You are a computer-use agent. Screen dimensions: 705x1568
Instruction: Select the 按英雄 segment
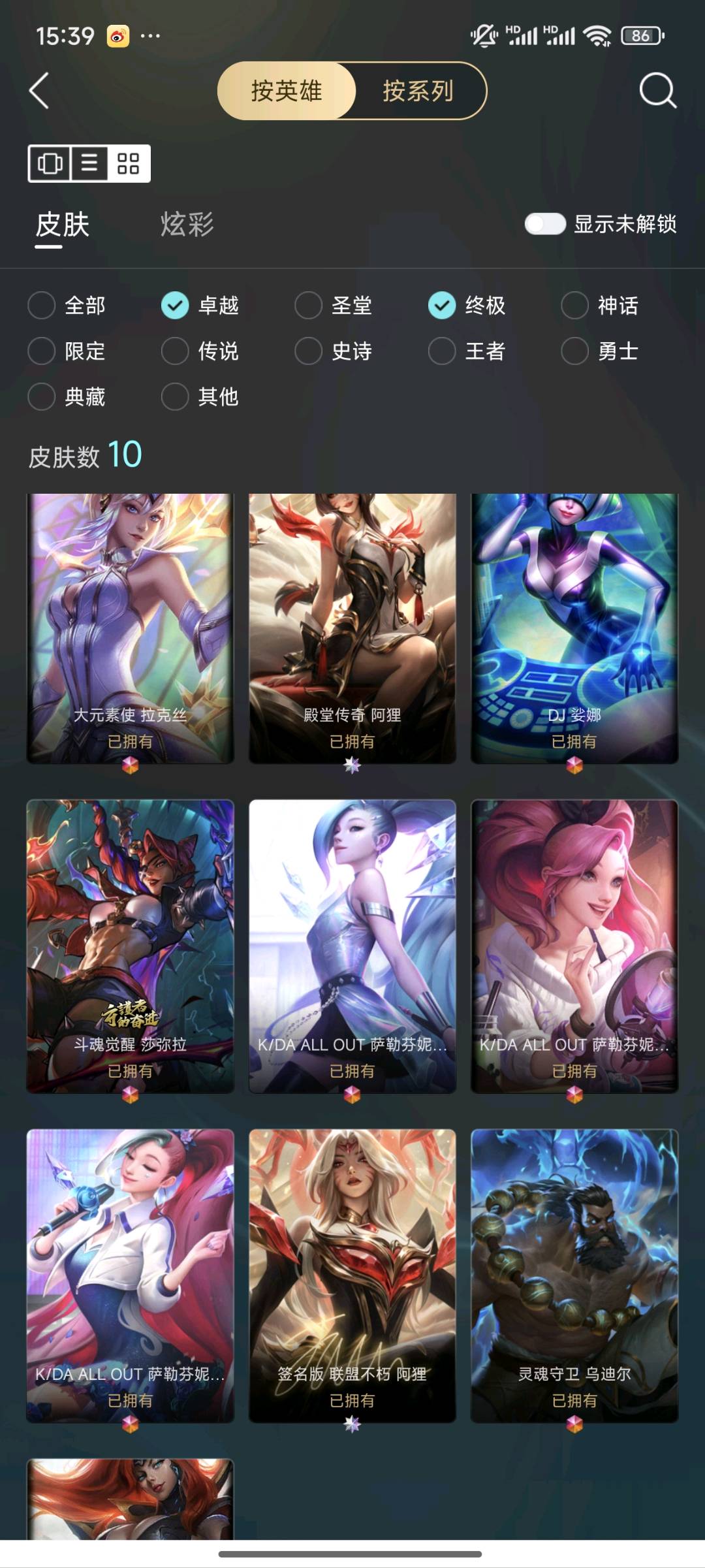[x=287, y=91]
